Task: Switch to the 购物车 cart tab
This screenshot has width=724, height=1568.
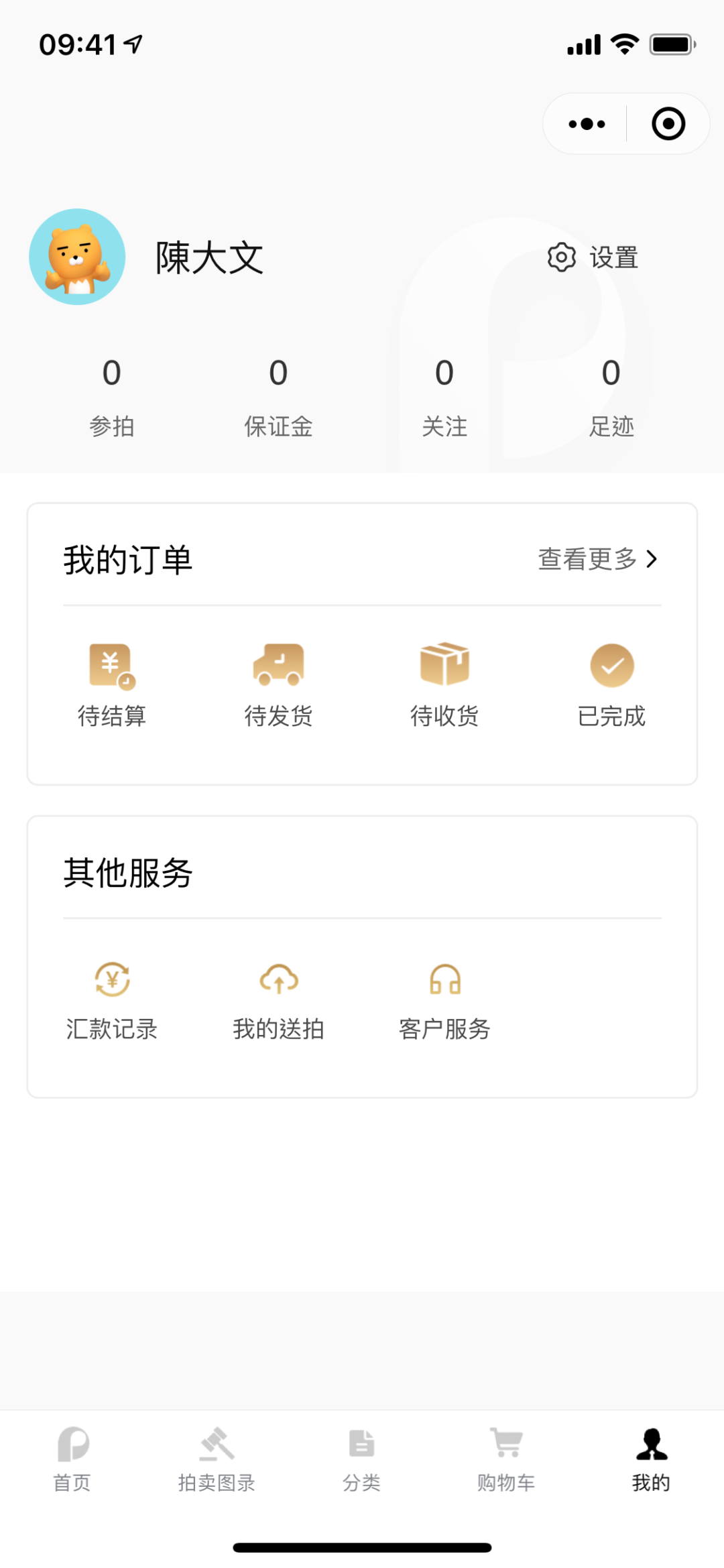Action: (x=506, y=1458)
